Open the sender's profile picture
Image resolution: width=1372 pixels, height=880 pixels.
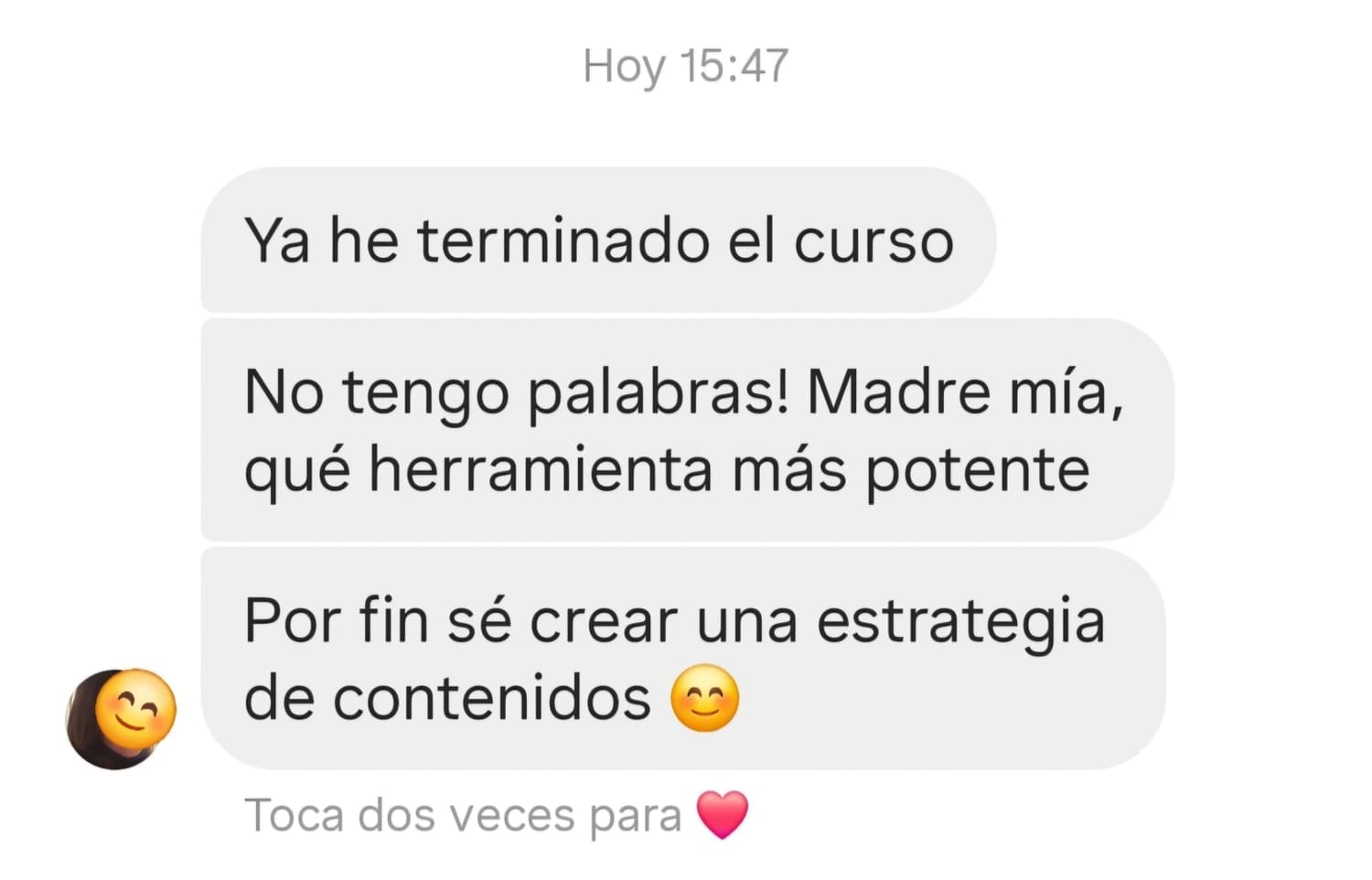[x=119, y=719]
